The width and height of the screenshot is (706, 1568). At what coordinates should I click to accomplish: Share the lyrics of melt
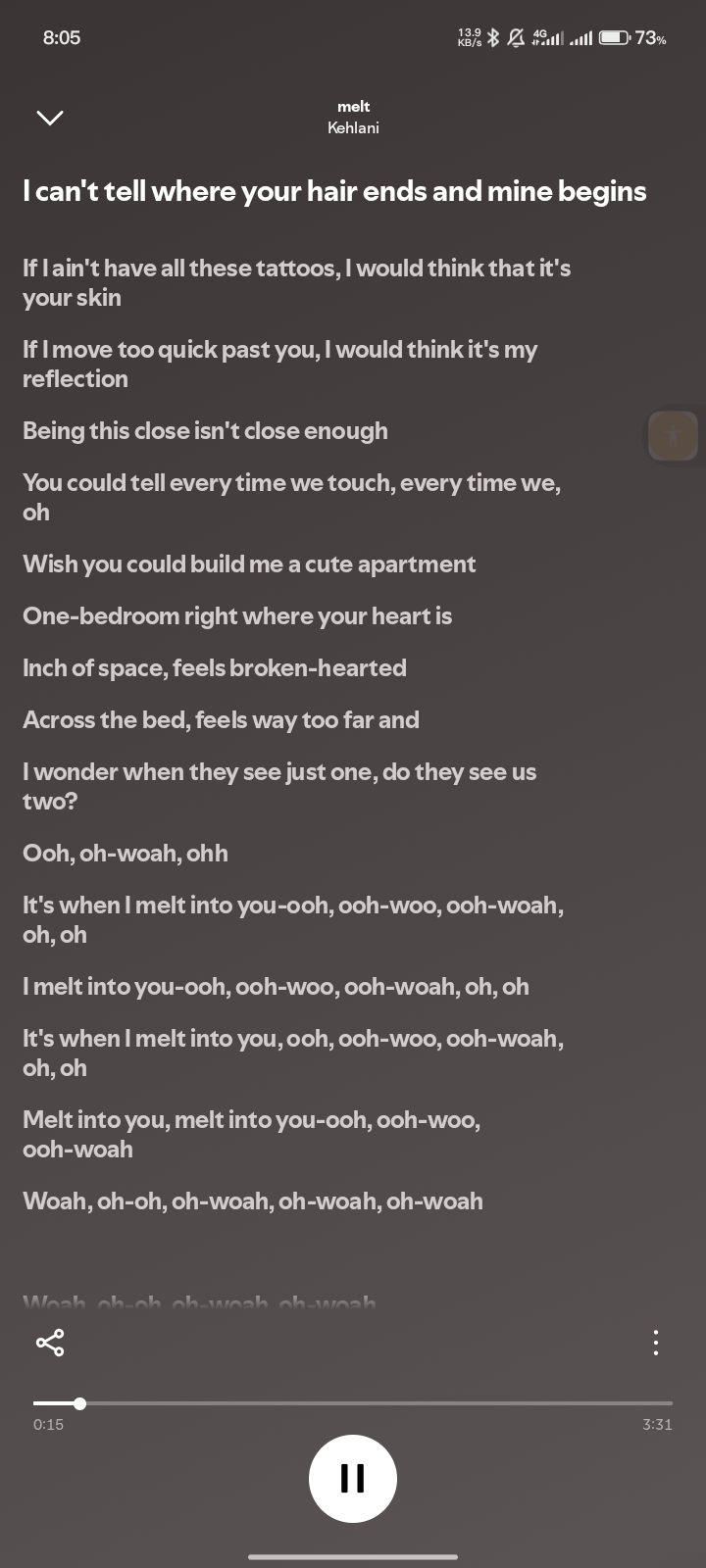(x=50, y=1343)
